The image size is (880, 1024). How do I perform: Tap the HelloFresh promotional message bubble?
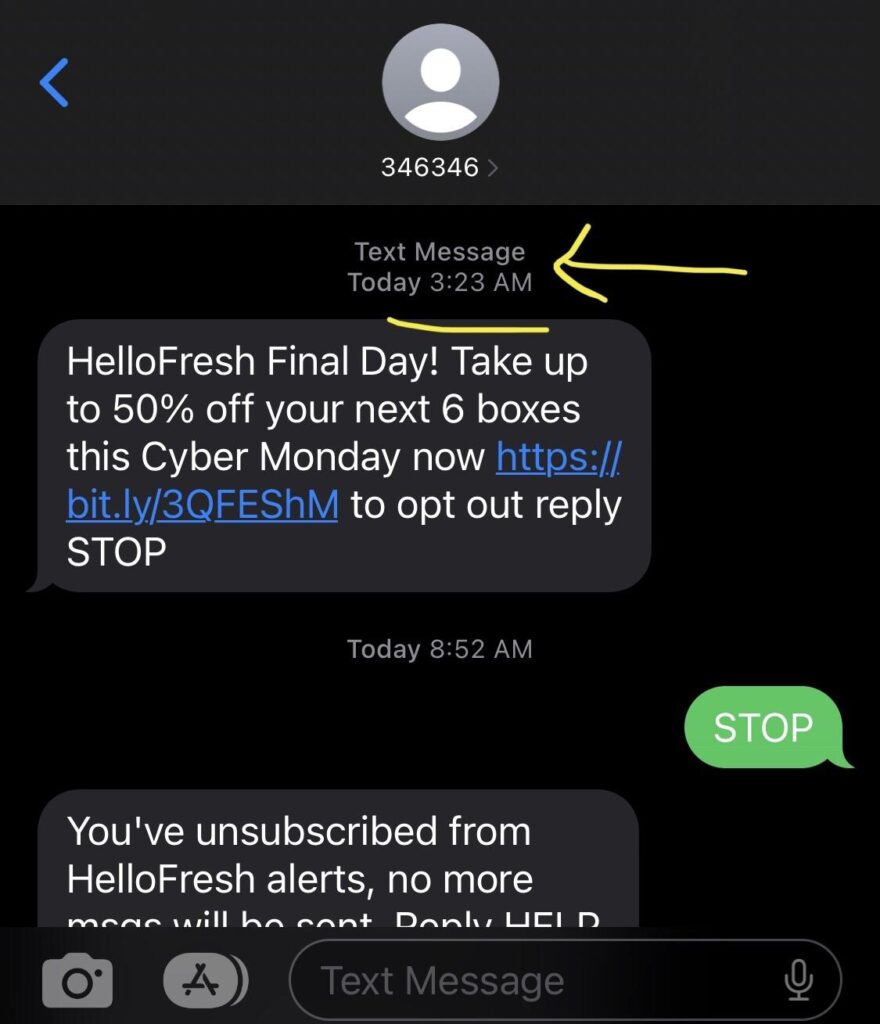pyautogui.click(x=340, y=455)
